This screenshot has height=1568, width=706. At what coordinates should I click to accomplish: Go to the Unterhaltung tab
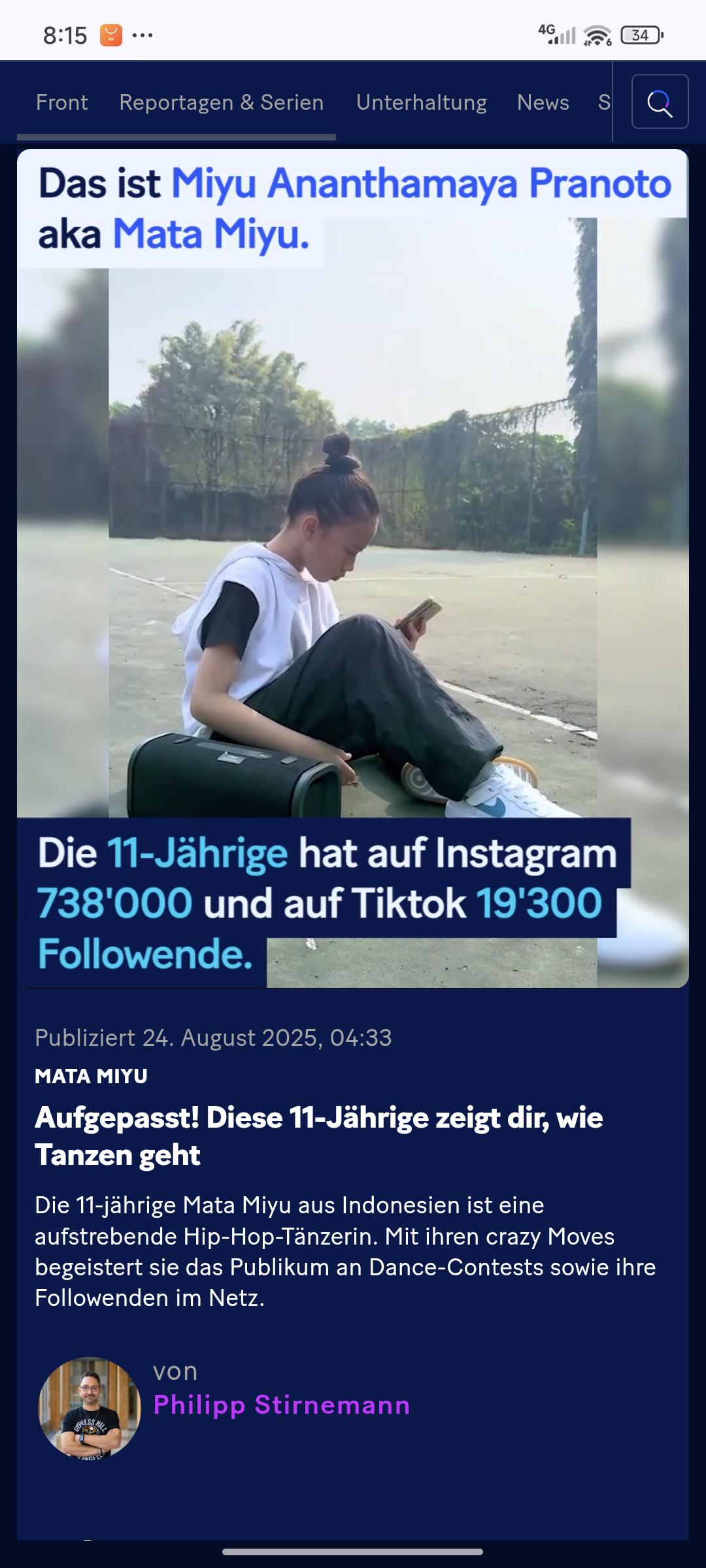[422, 103]
